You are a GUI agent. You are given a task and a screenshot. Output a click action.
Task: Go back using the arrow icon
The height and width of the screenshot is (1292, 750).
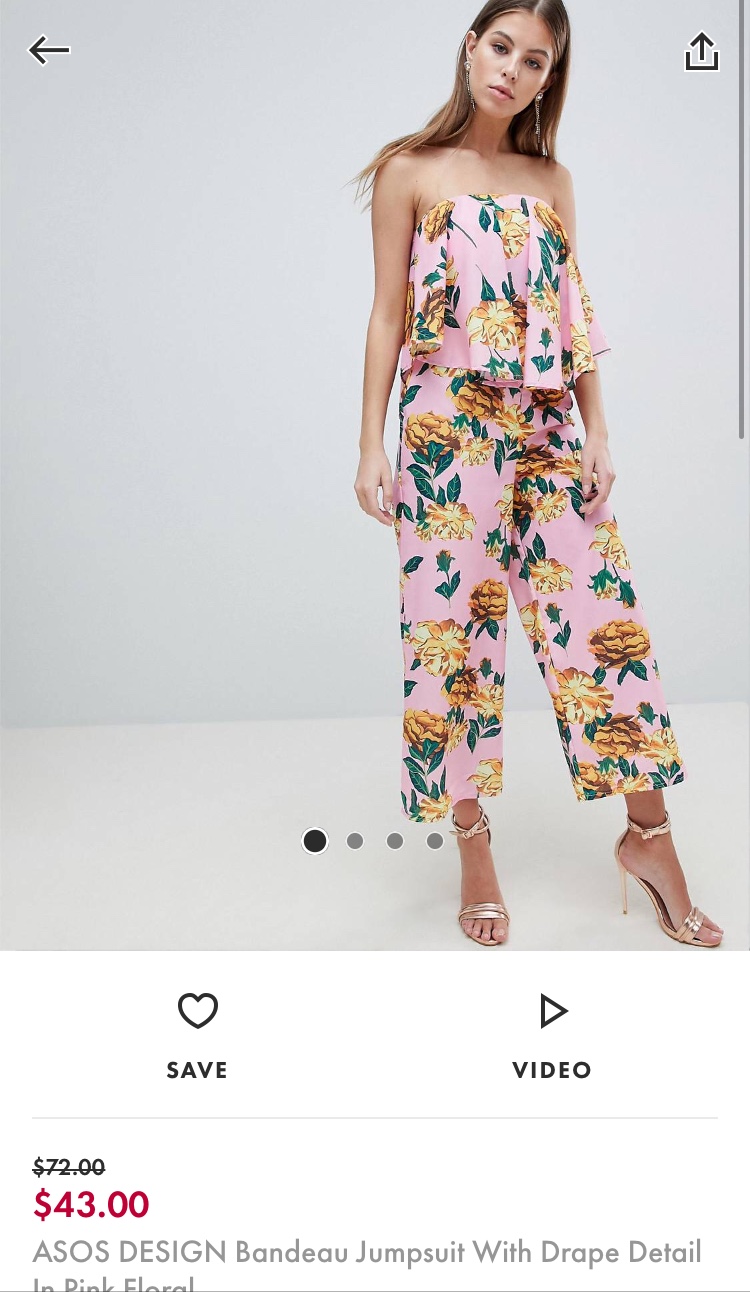[49, 50]
